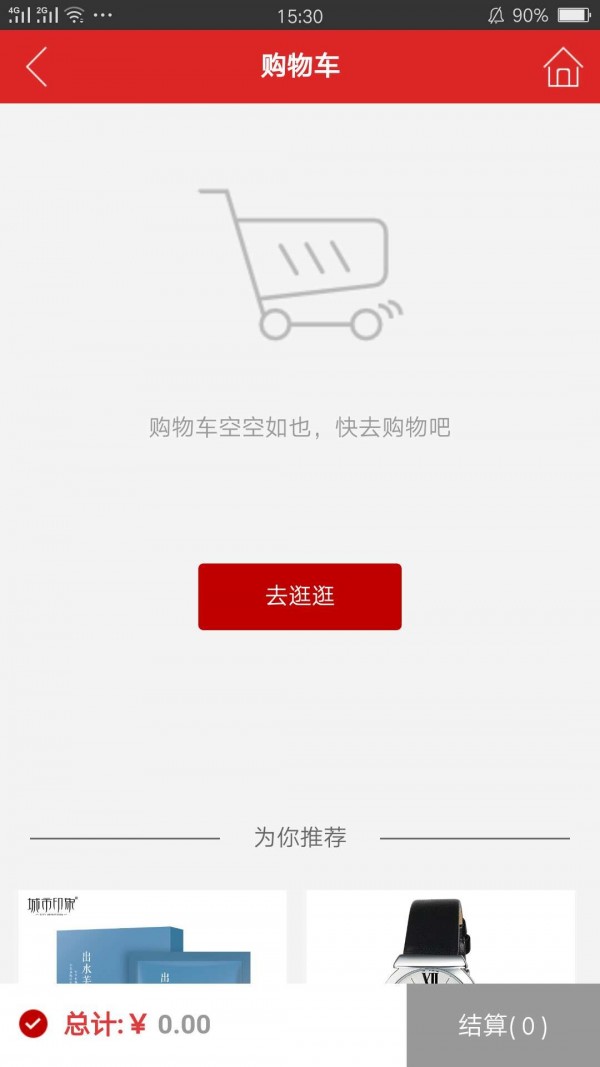
Task: Tap the 结算(0) checkout button
Action: coord(503,1025)
